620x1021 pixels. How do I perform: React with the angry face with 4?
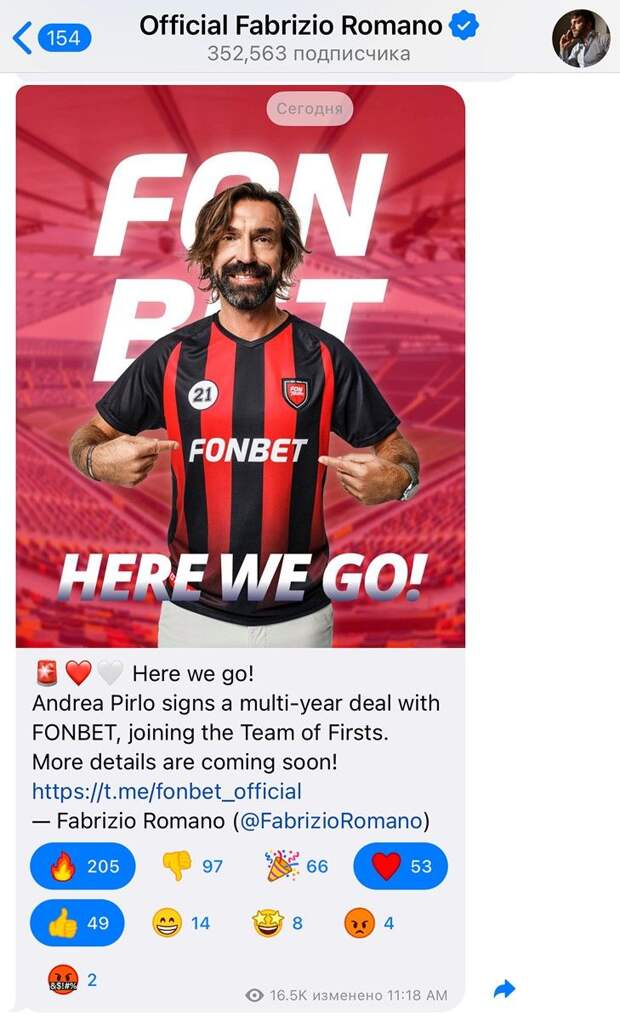click(369, 923)
